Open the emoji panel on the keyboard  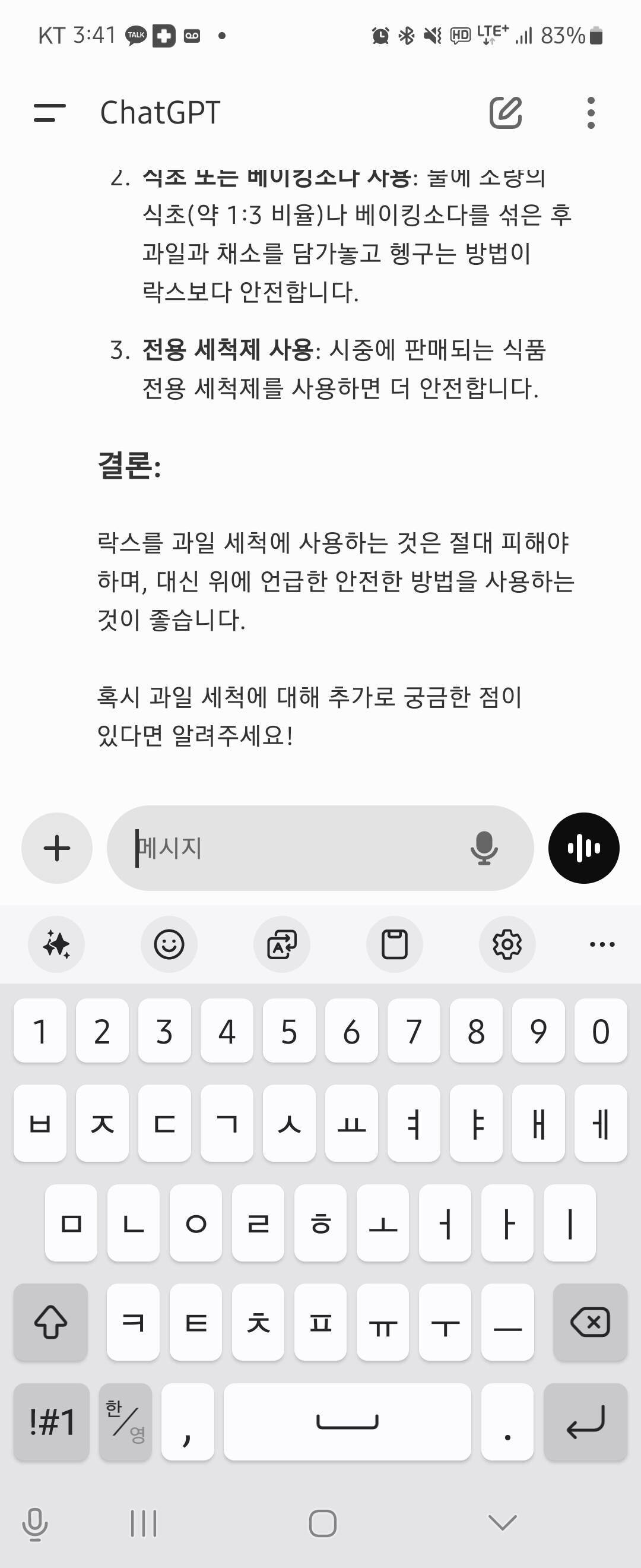pos(169,944)
